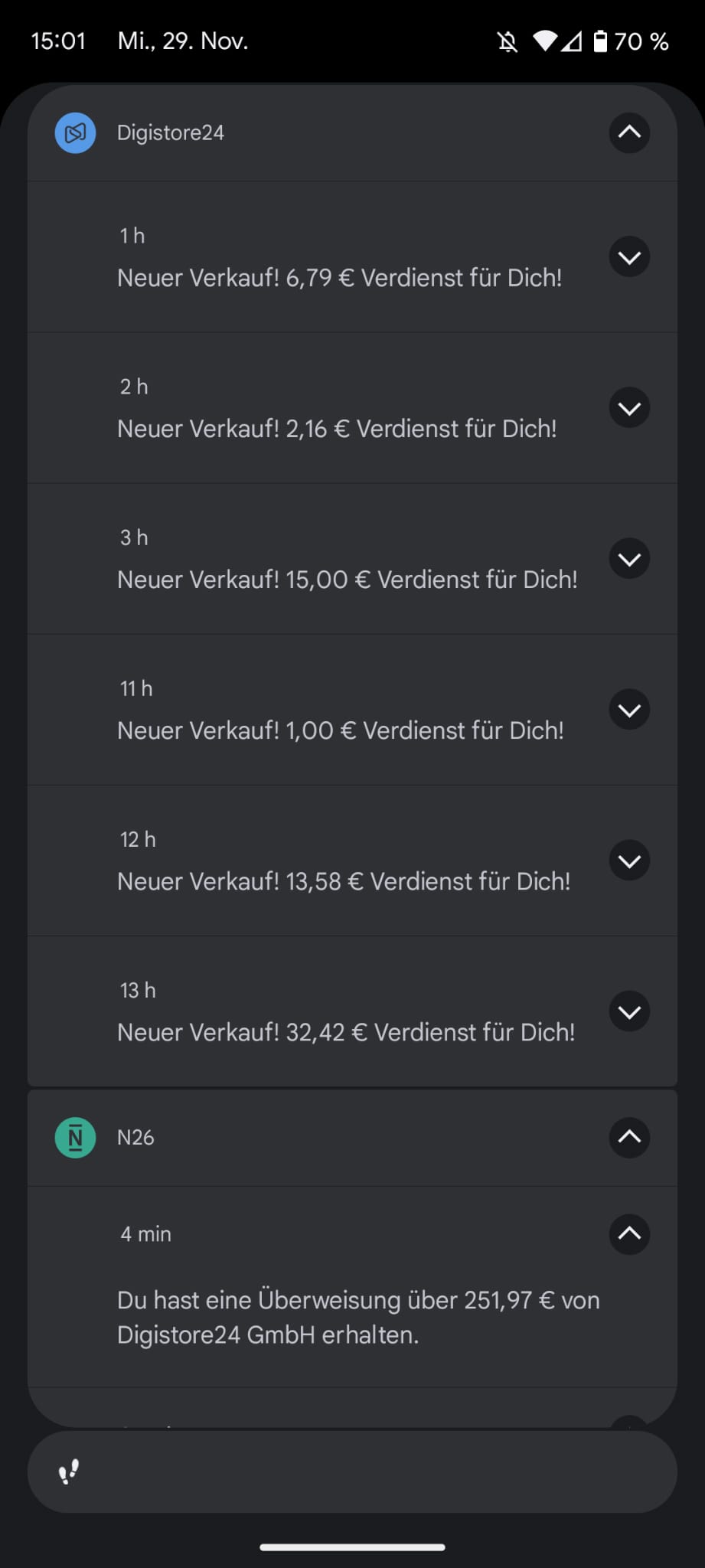Image resolution: width=705 pixels, height=1568 pixels.
Task: Expand the 32,42 € sale notification
Action: coord(628,1011)
